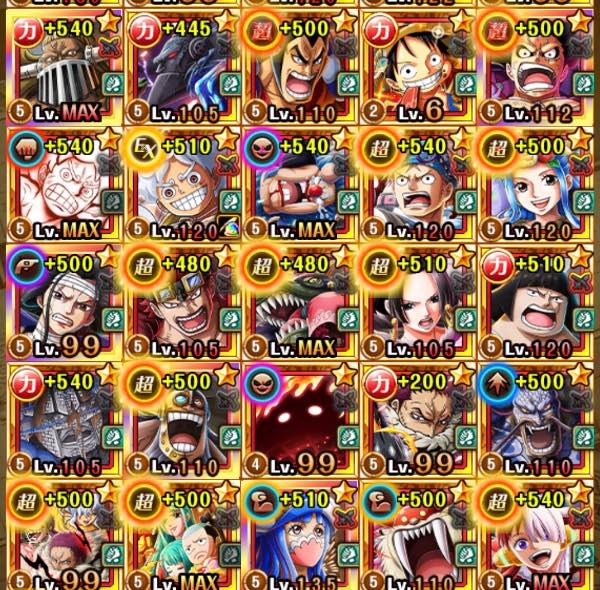Select the +445 character at Lv.105

pyautogui.click(x=183, y=67)
